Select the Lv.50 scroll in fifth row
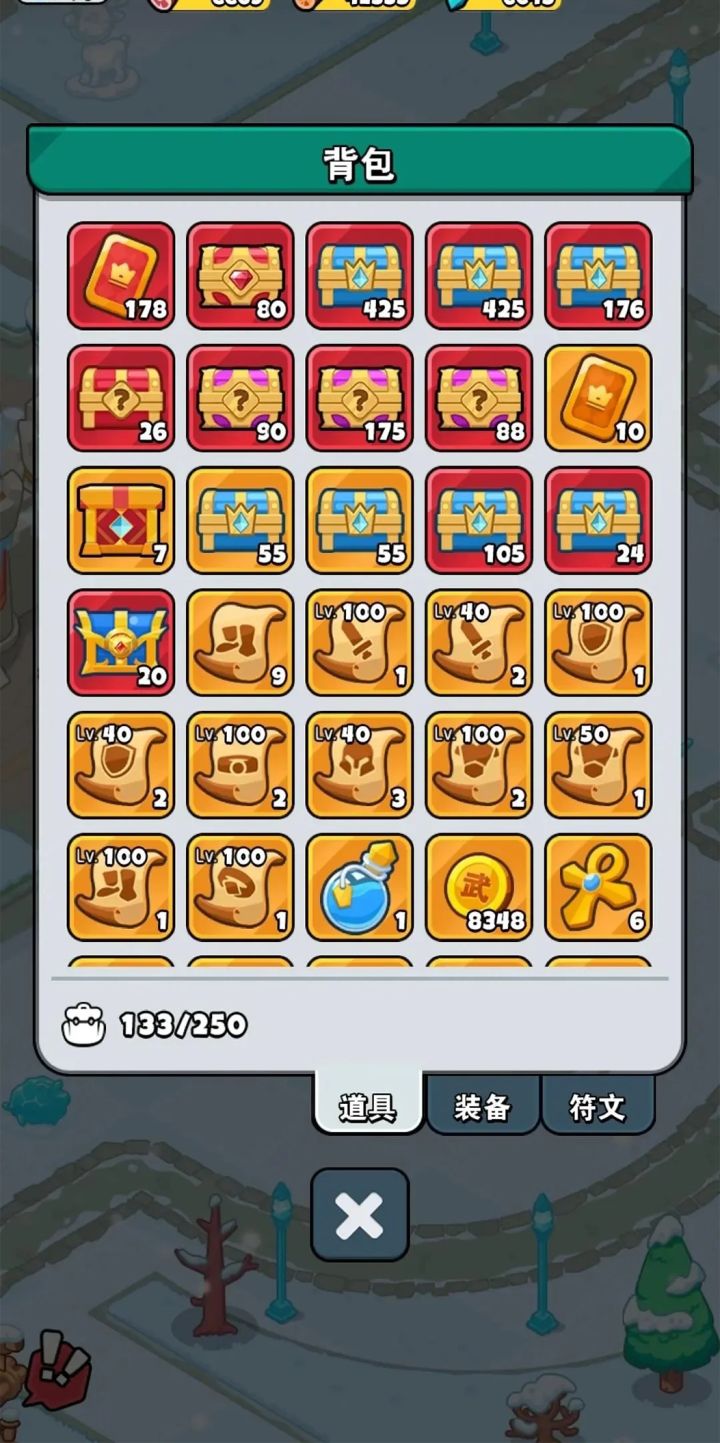720x1443 pixels. coord(598,765)
